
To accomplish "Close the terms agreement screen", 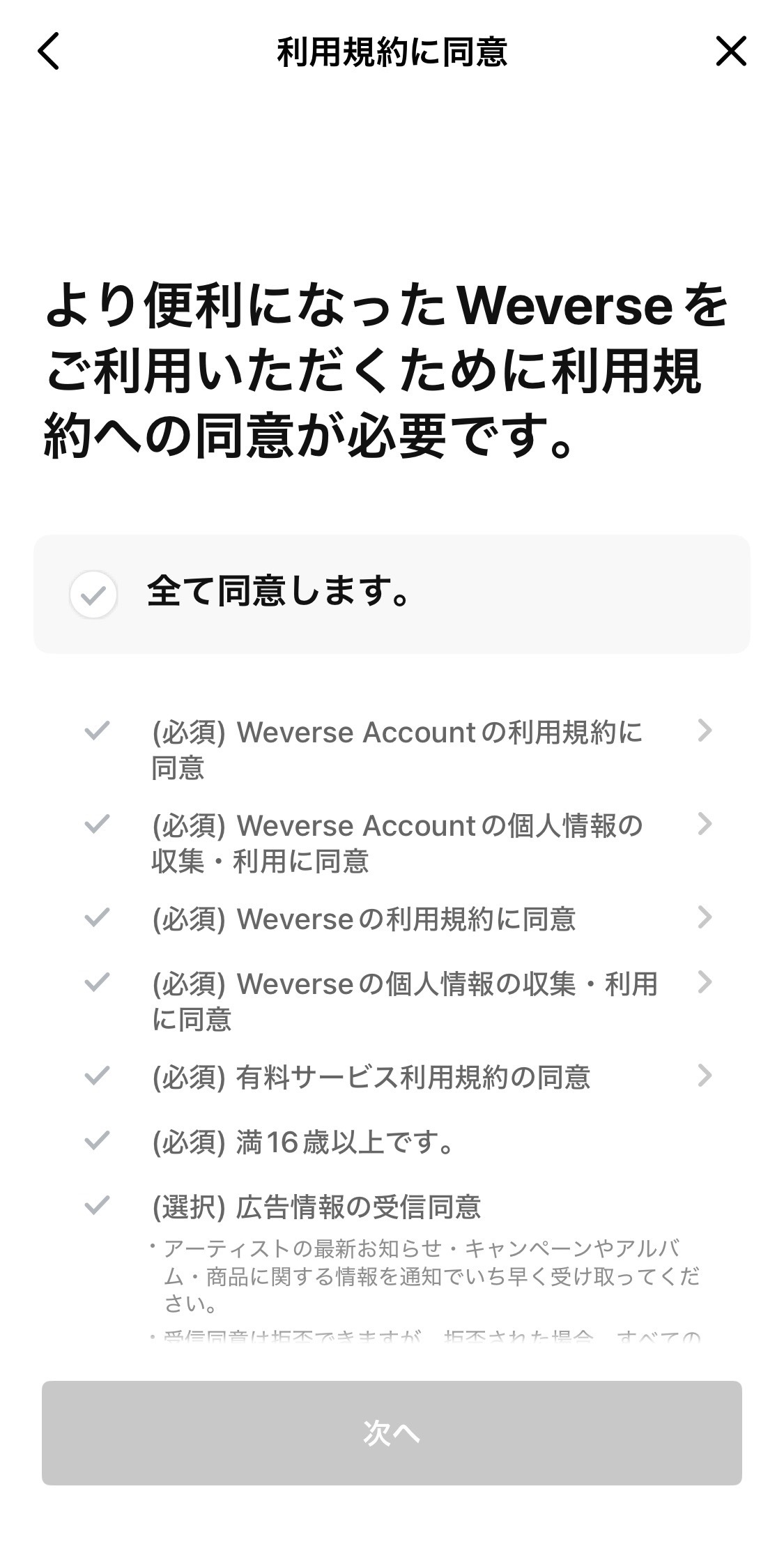I will point(731,52).
